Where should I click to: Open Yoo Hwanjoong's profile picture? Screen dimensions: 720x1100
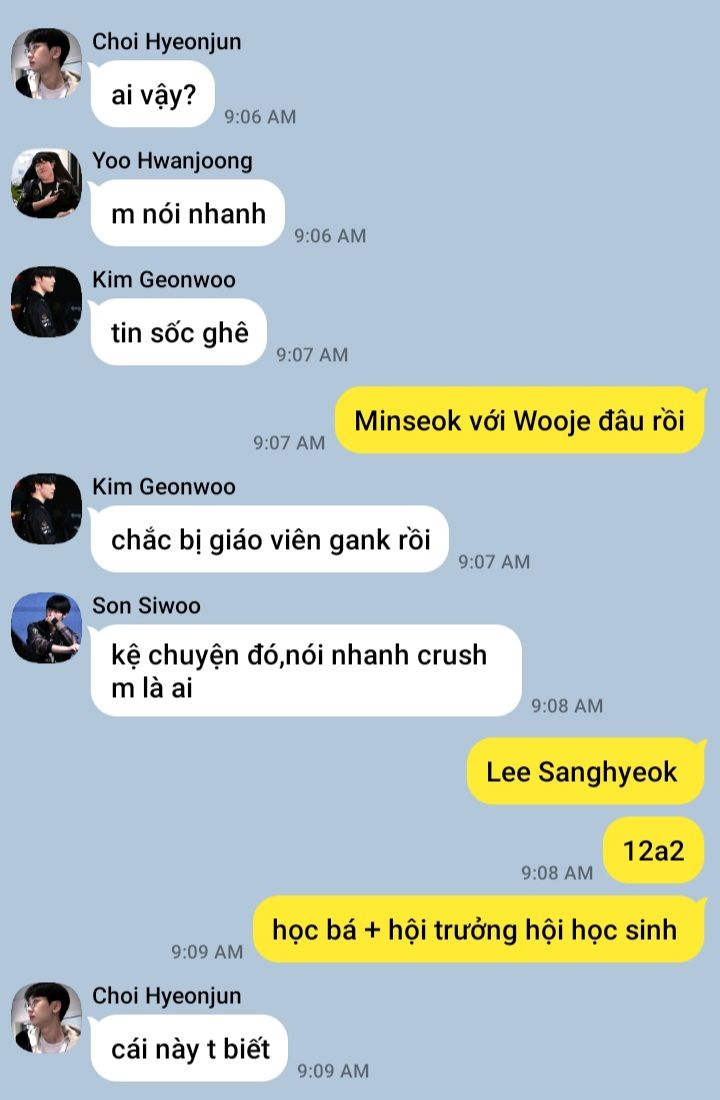point(46,183)
